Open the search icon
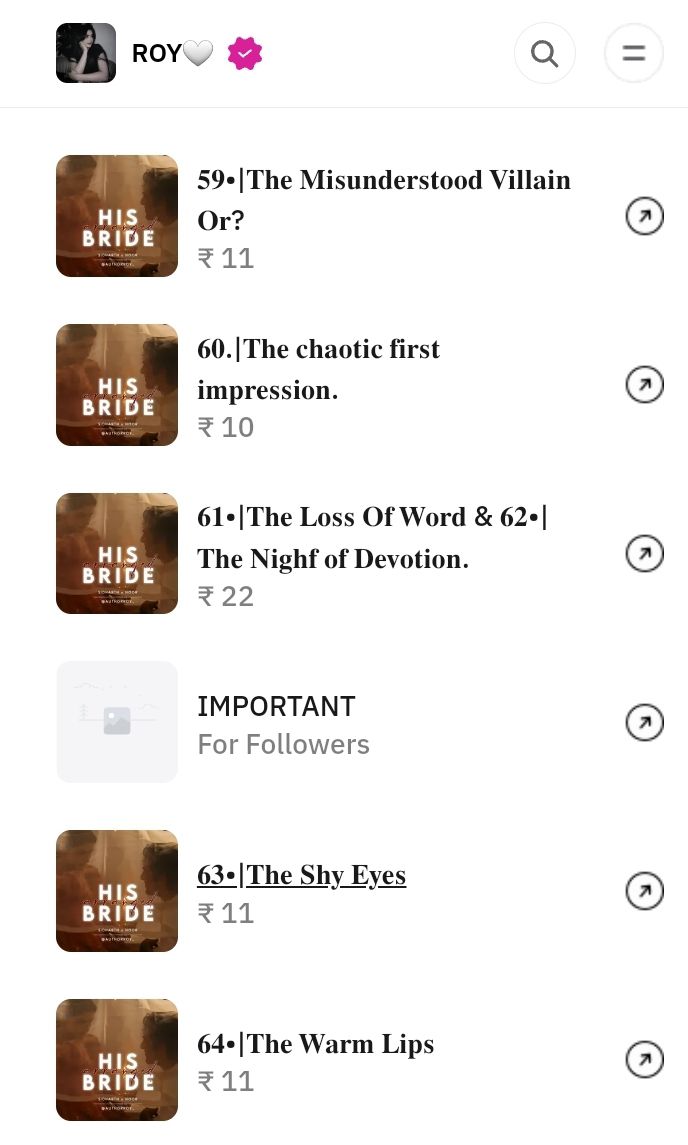688x1145 pixels. tap(544, 53)
